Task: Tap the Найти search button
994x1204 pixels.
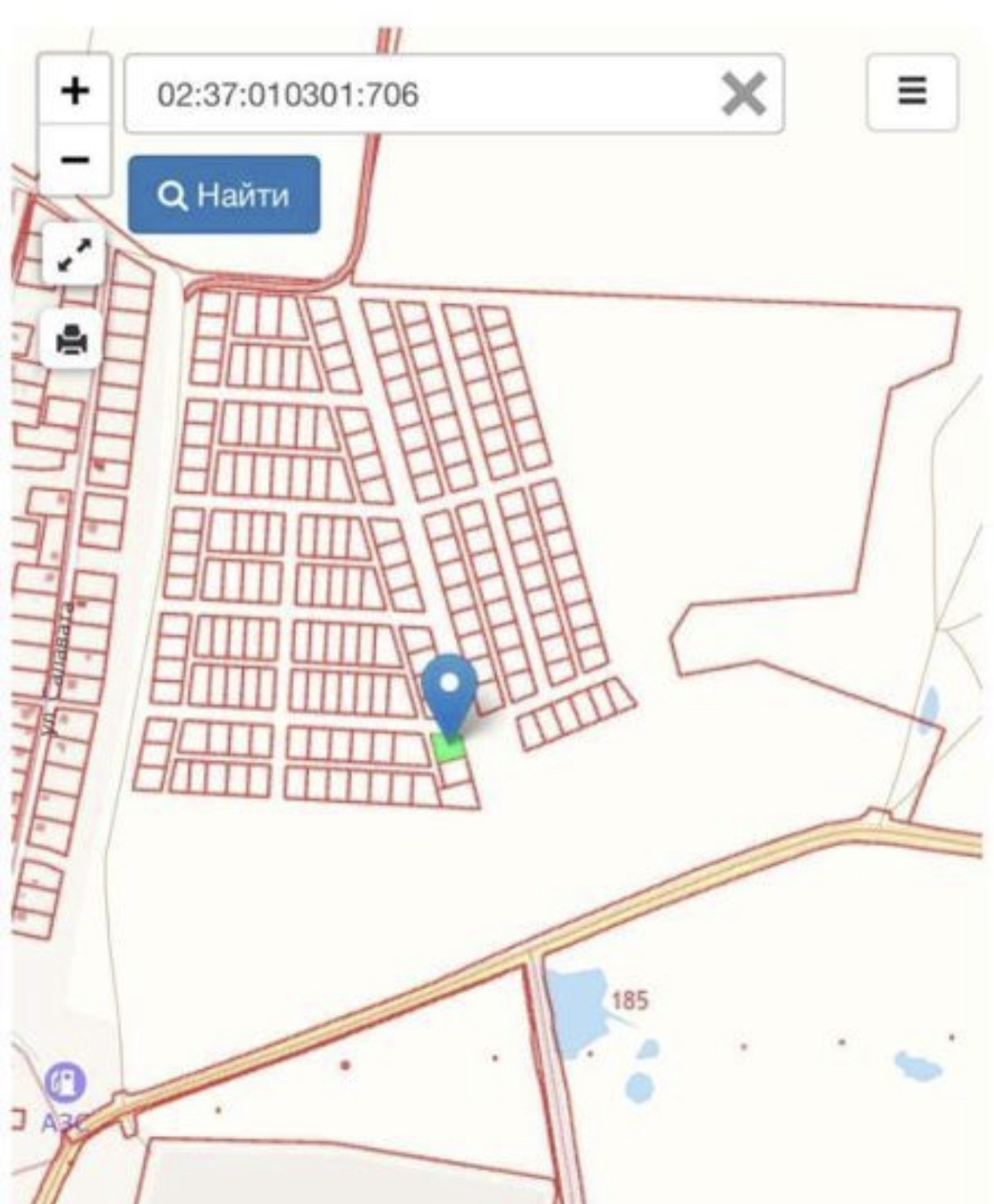Action: click(x=224, y=194)
